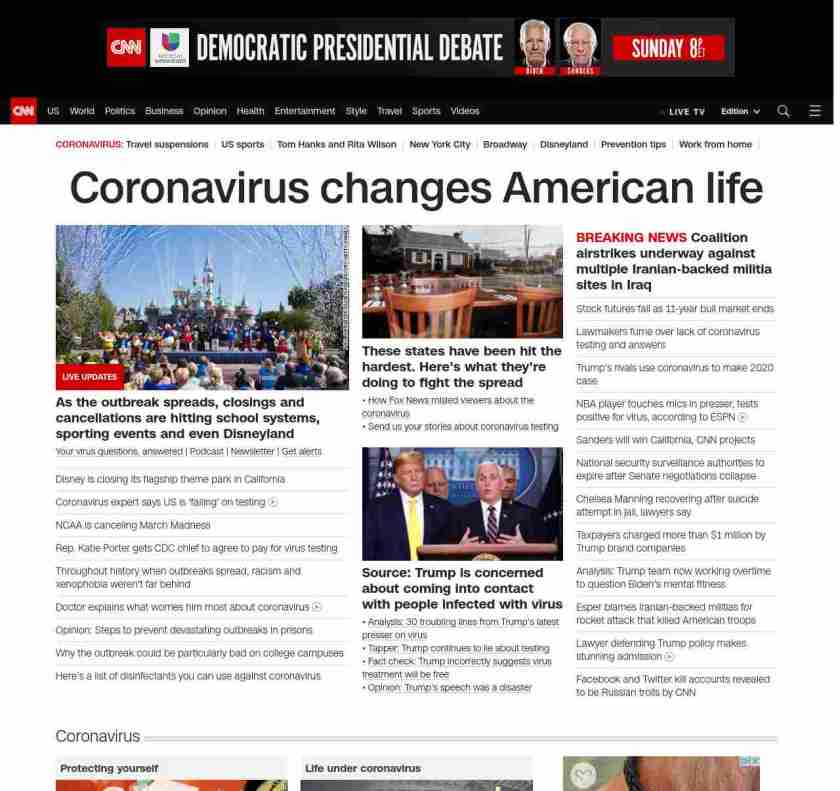Viewport: 840px width, 791px height.
Task: Open the Prevention tips topic link
Action: pyautogui.click(x=633, y=144)
